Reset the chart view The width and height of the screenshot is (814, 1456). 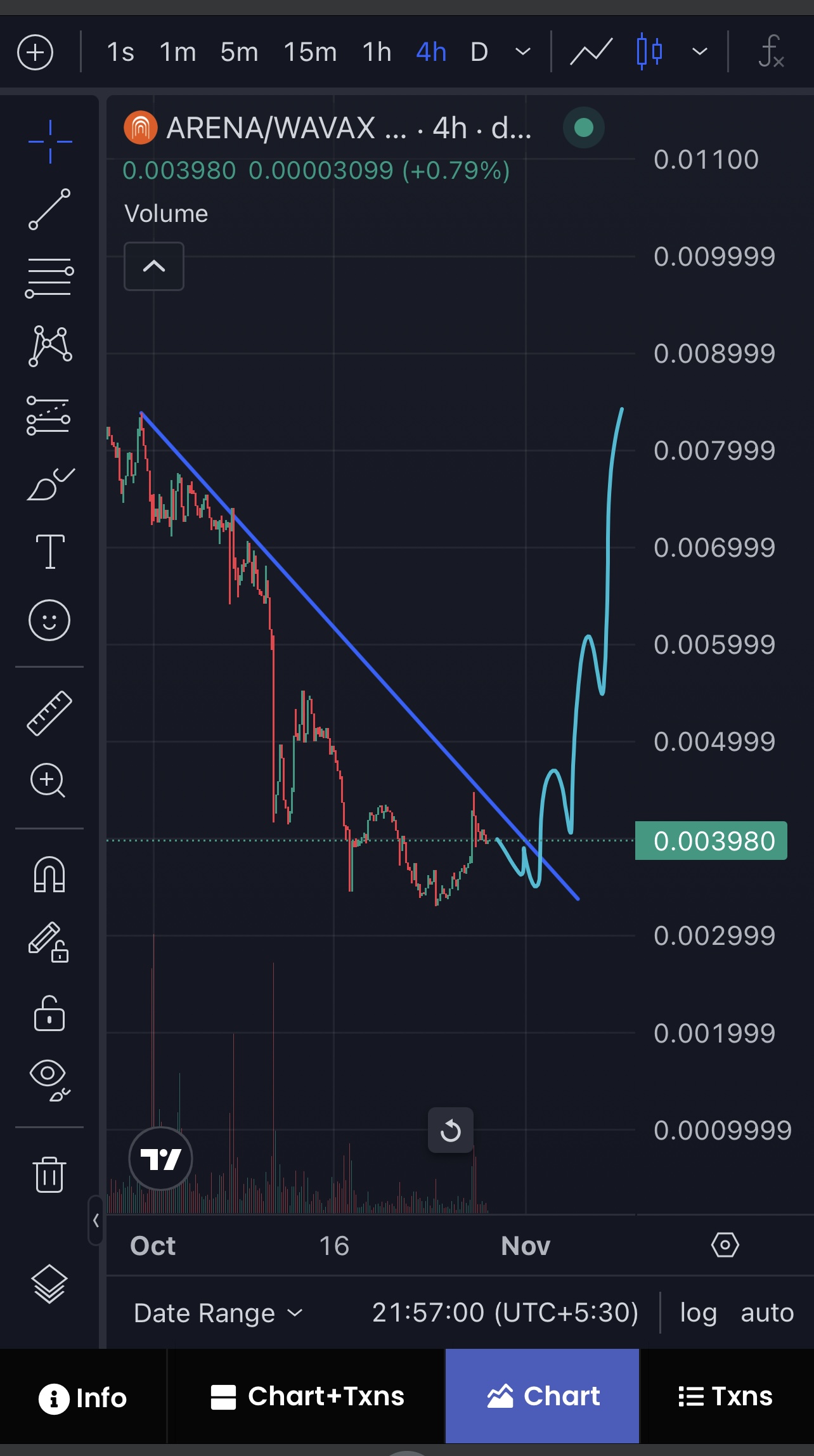pyautogui.click(x=450, y=1130)
